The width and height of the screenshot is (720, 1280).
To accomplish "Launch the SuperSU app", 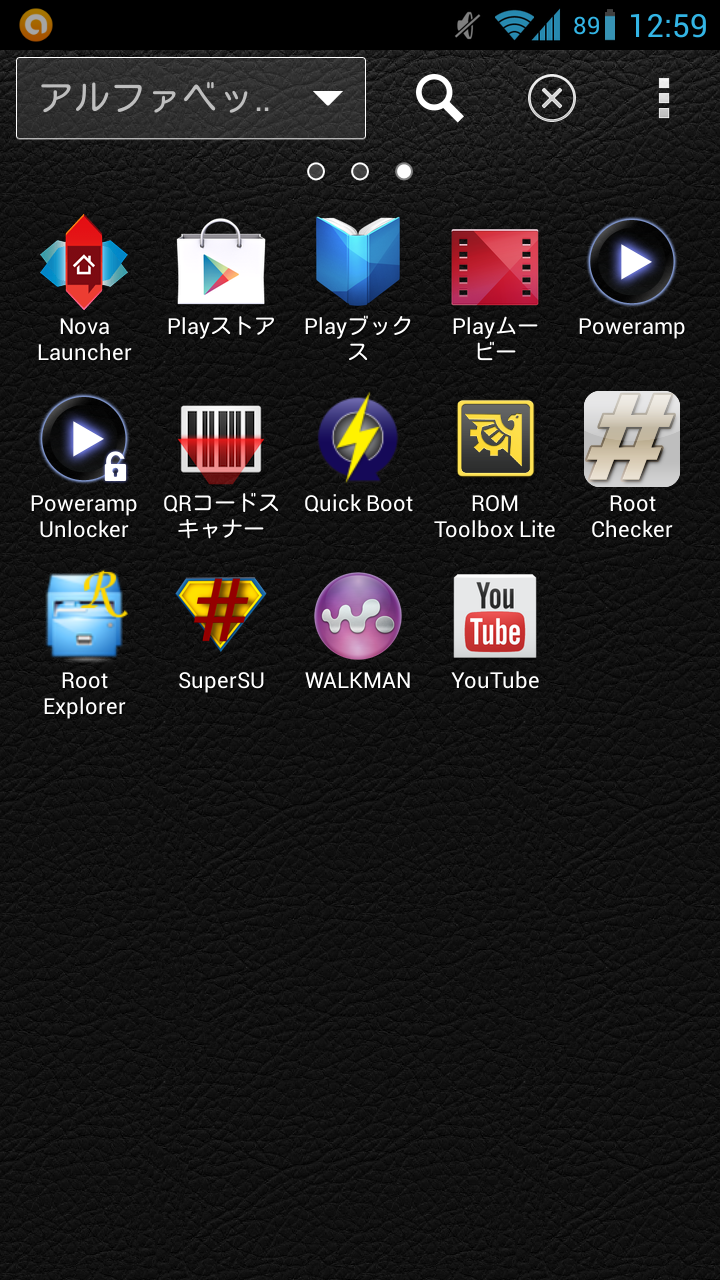I will click(x=221, y=616).
